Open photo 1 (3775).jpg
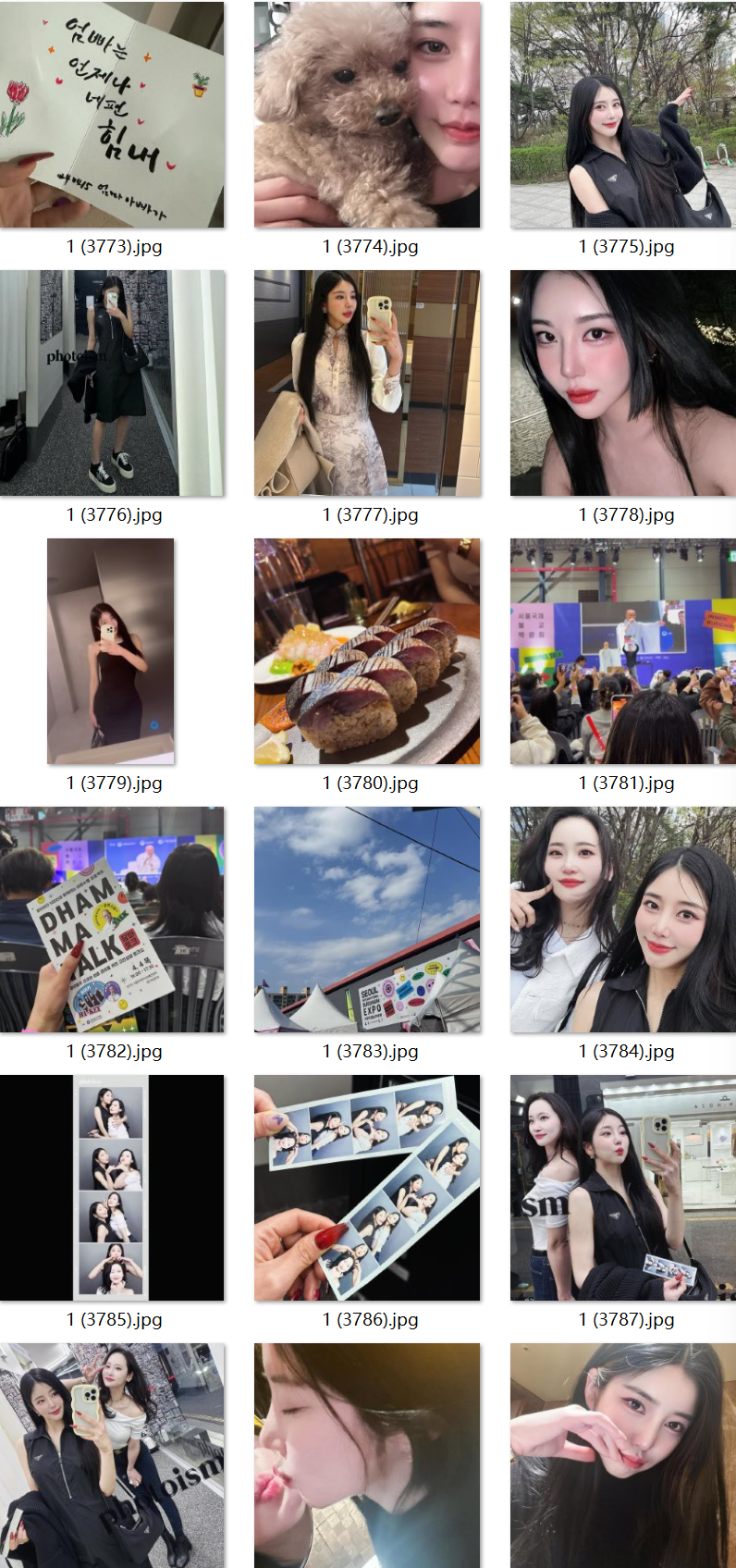This screenshot has height=1568, width=736. [622, 115]
